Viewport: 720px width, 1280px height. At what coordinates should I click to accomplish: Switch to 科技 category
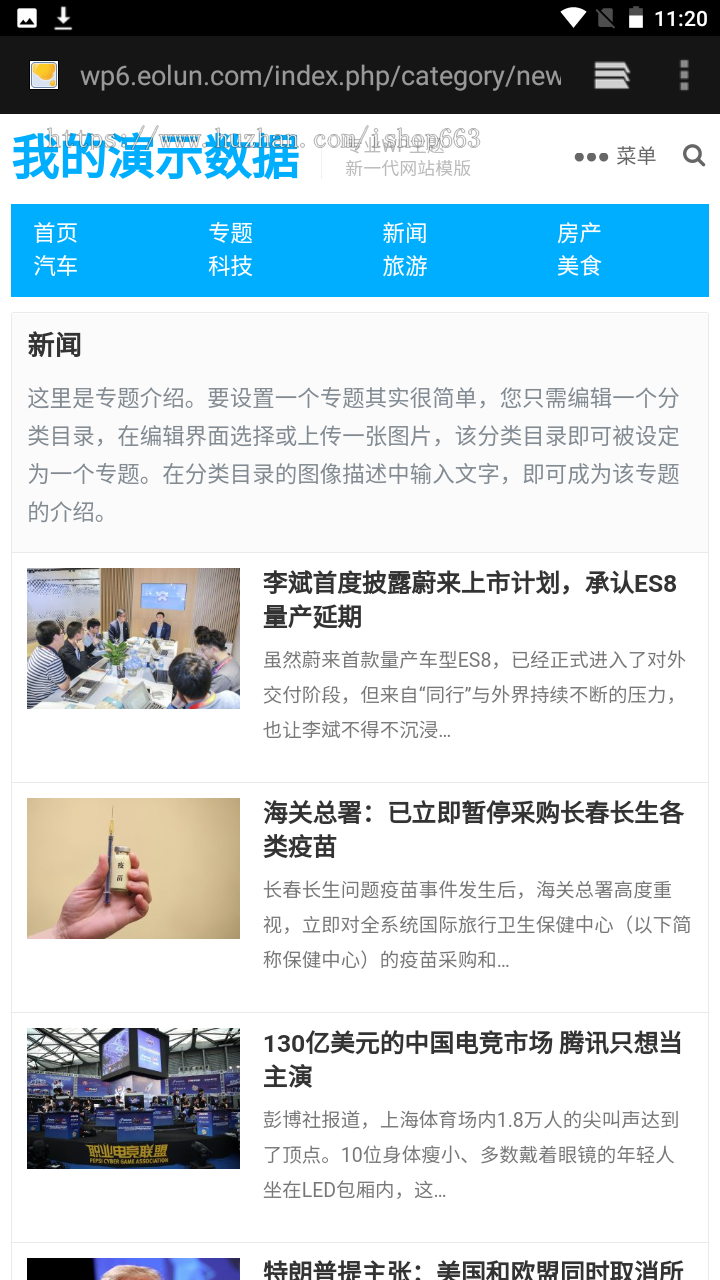(x=231, y=266)
